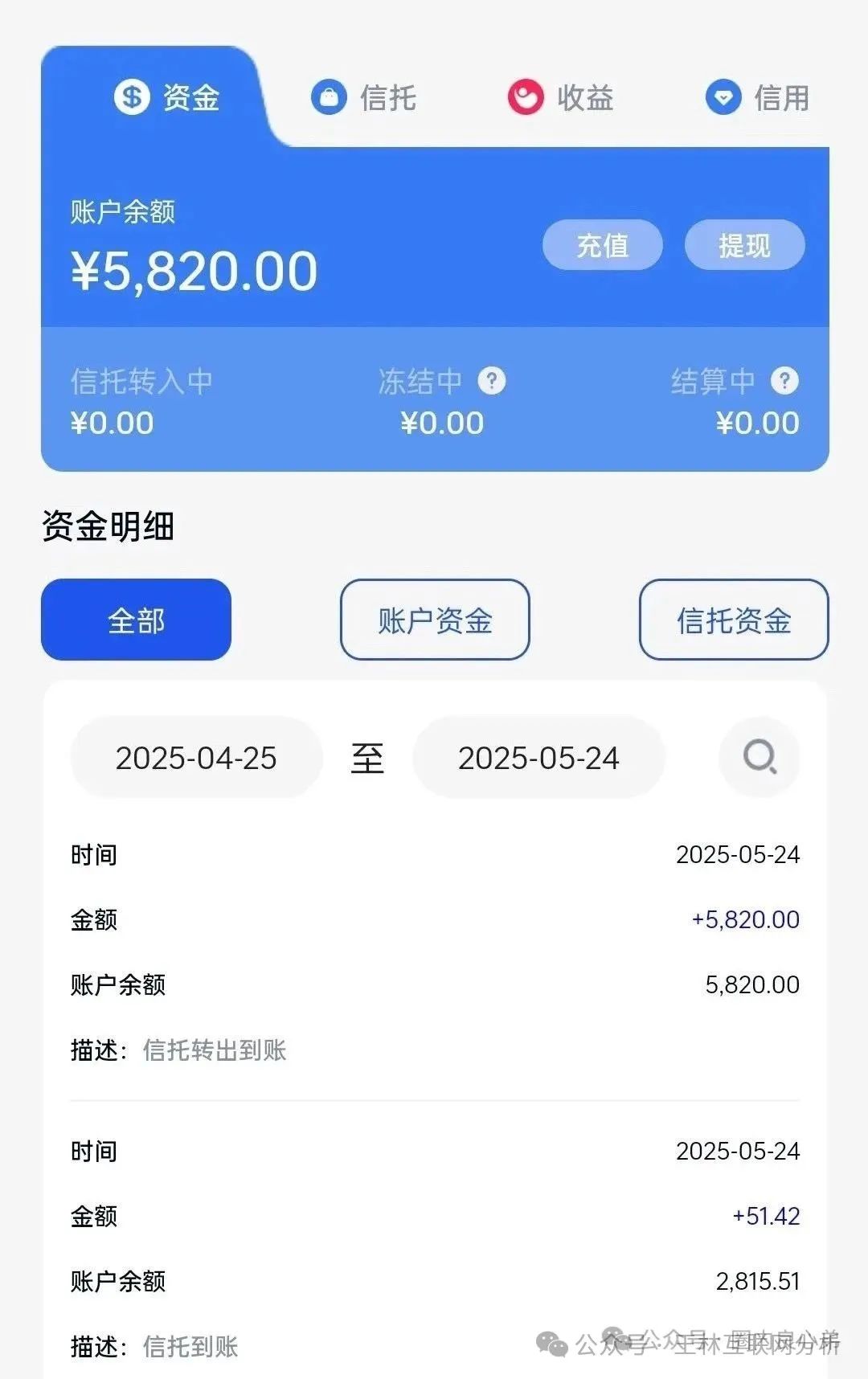Image resolution: width=868 pixels, height=1379 pixels.
Task: Click the lock icon on the 信托 tab
Action: [x=330, y=96]
